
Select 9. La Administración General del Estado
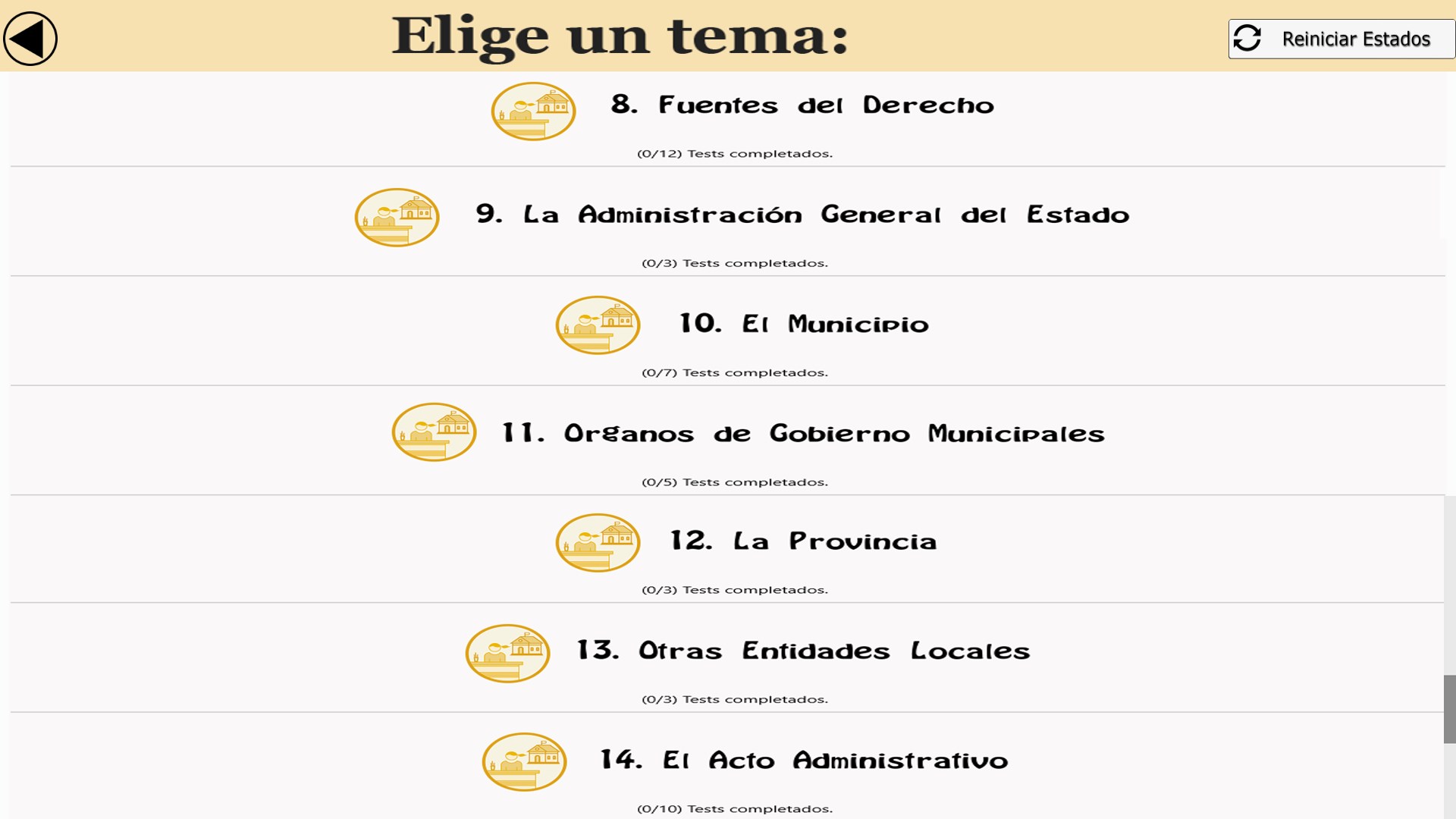(802, 215)
